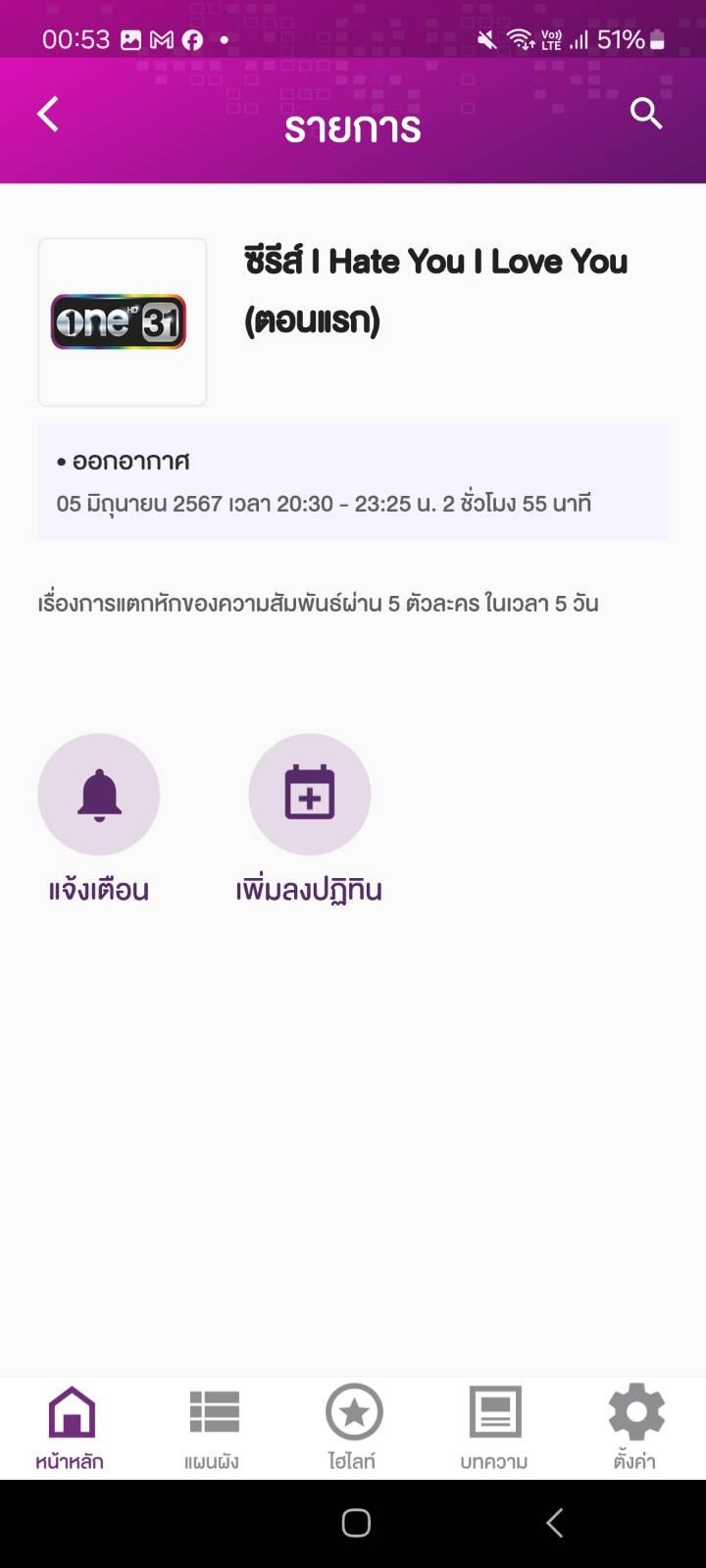Tap เพิ่มลงปฏิทิน to add to calendar
The height and width of the screenshot is (1568, 706).
pyautogui.click(x=310, y=795)
